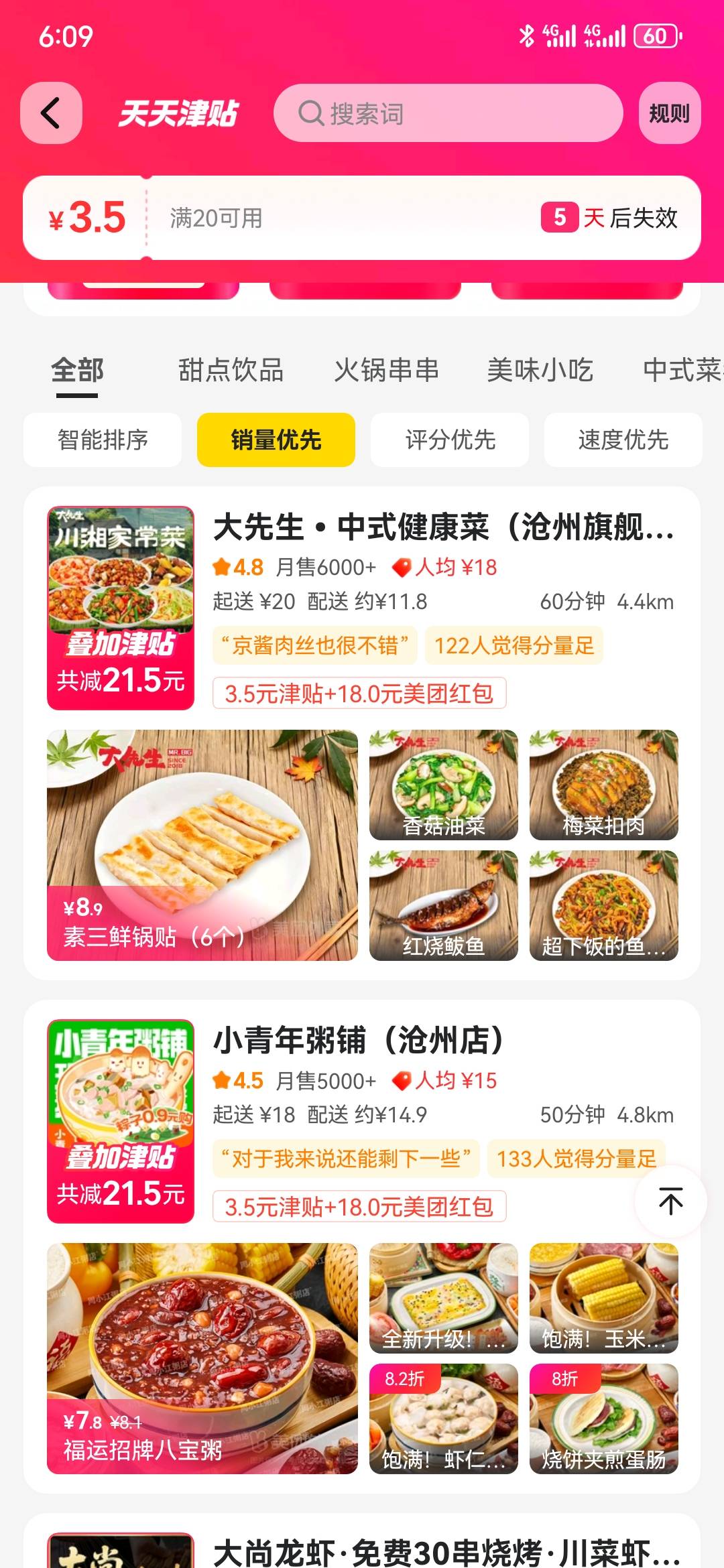Choose 速度优先 sorting
This screenshot has width=724, height=1568.
[x=623, y=440]
